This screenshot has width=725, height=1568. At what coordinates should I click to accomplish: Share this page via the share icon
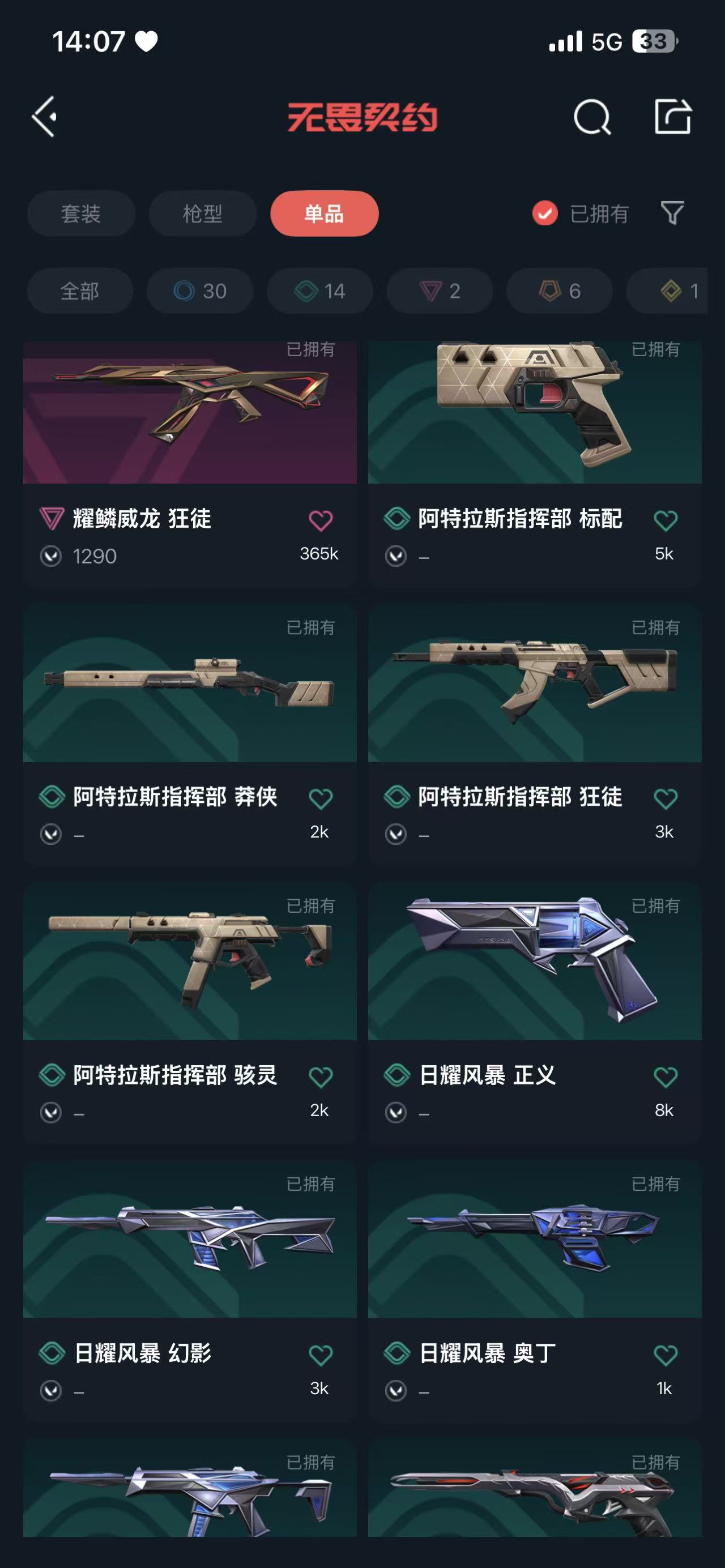[x=673, y=116]
